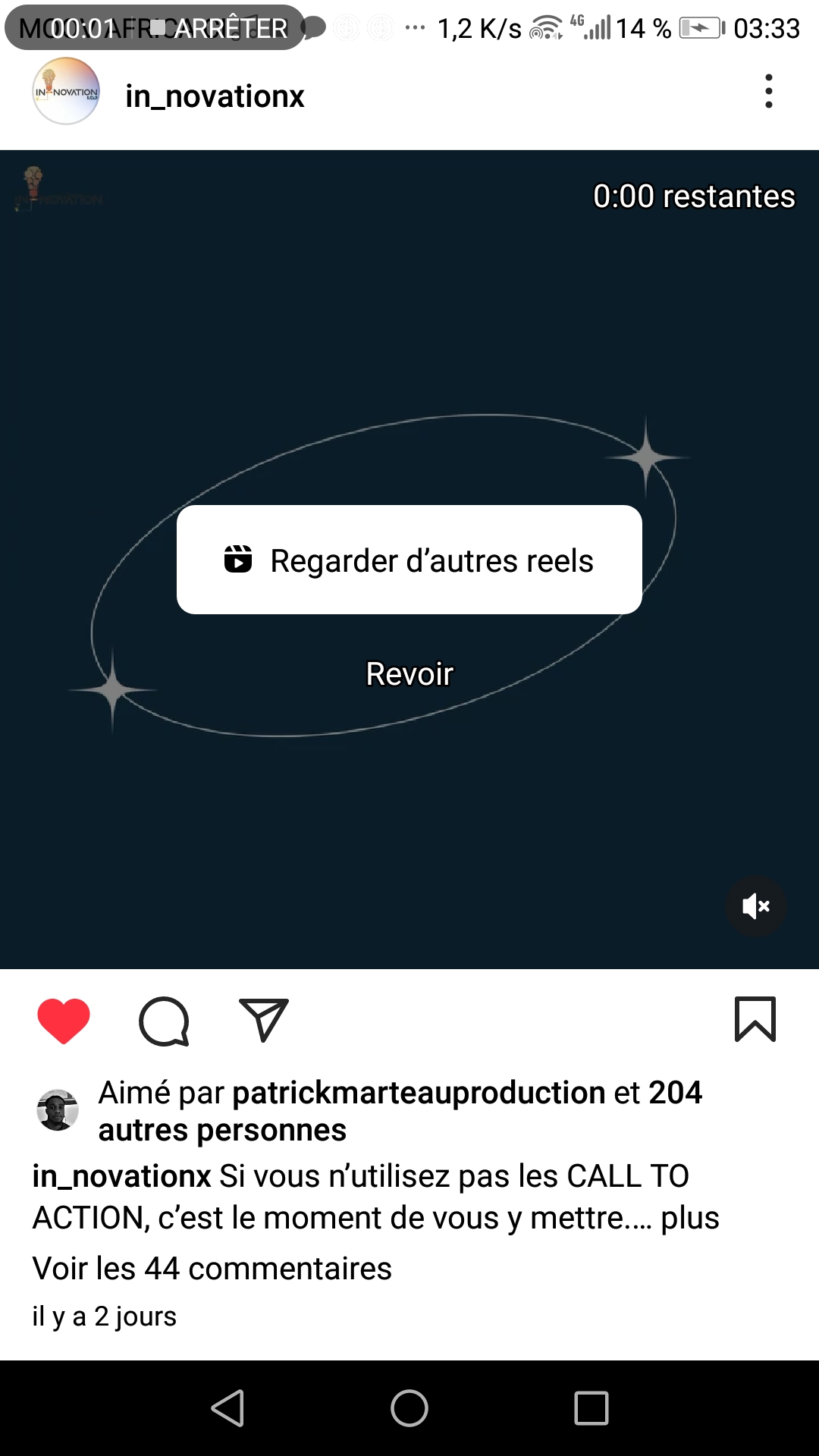
Task: Open the comment bubble icon
Action: click(x=164, y=1020)
